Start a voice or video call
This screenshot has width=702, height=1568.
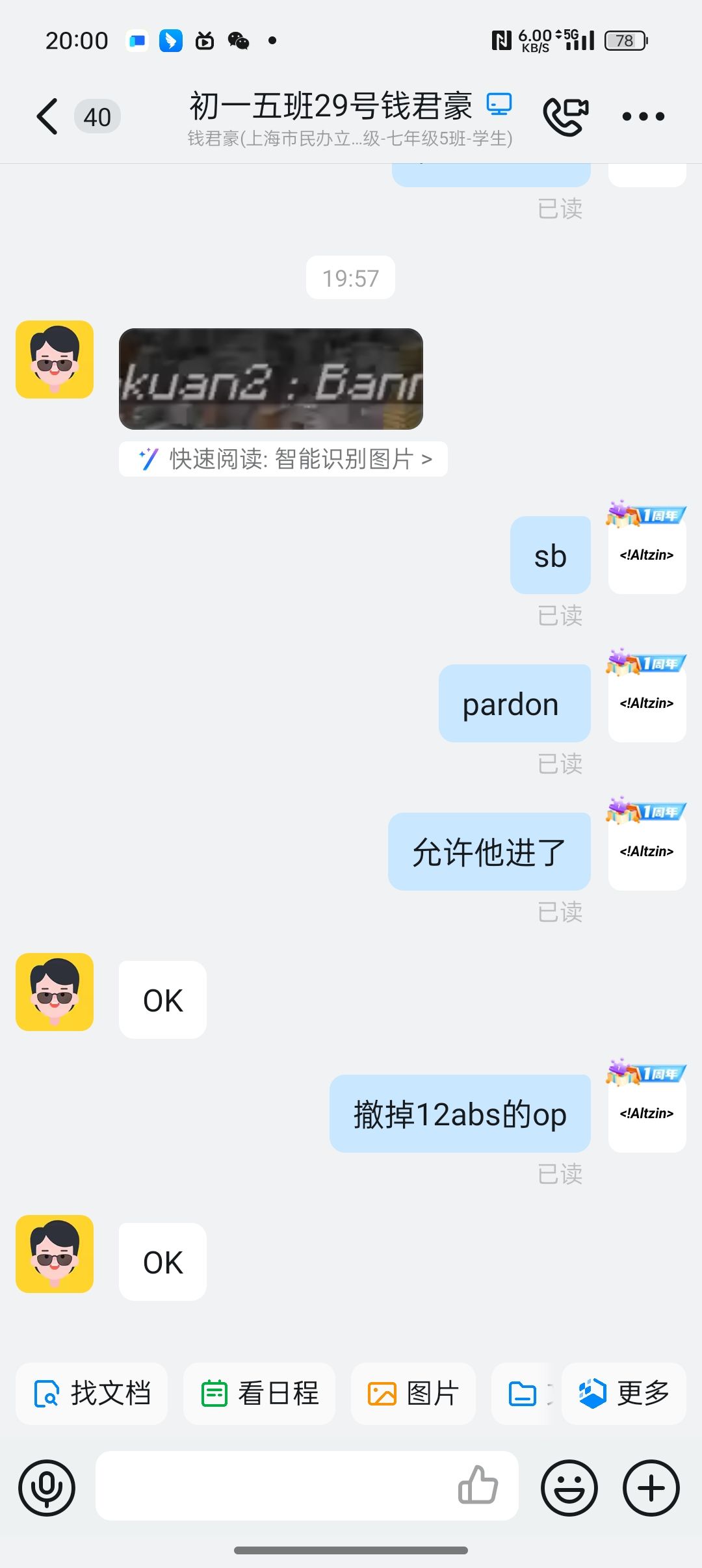click(565, 116)
